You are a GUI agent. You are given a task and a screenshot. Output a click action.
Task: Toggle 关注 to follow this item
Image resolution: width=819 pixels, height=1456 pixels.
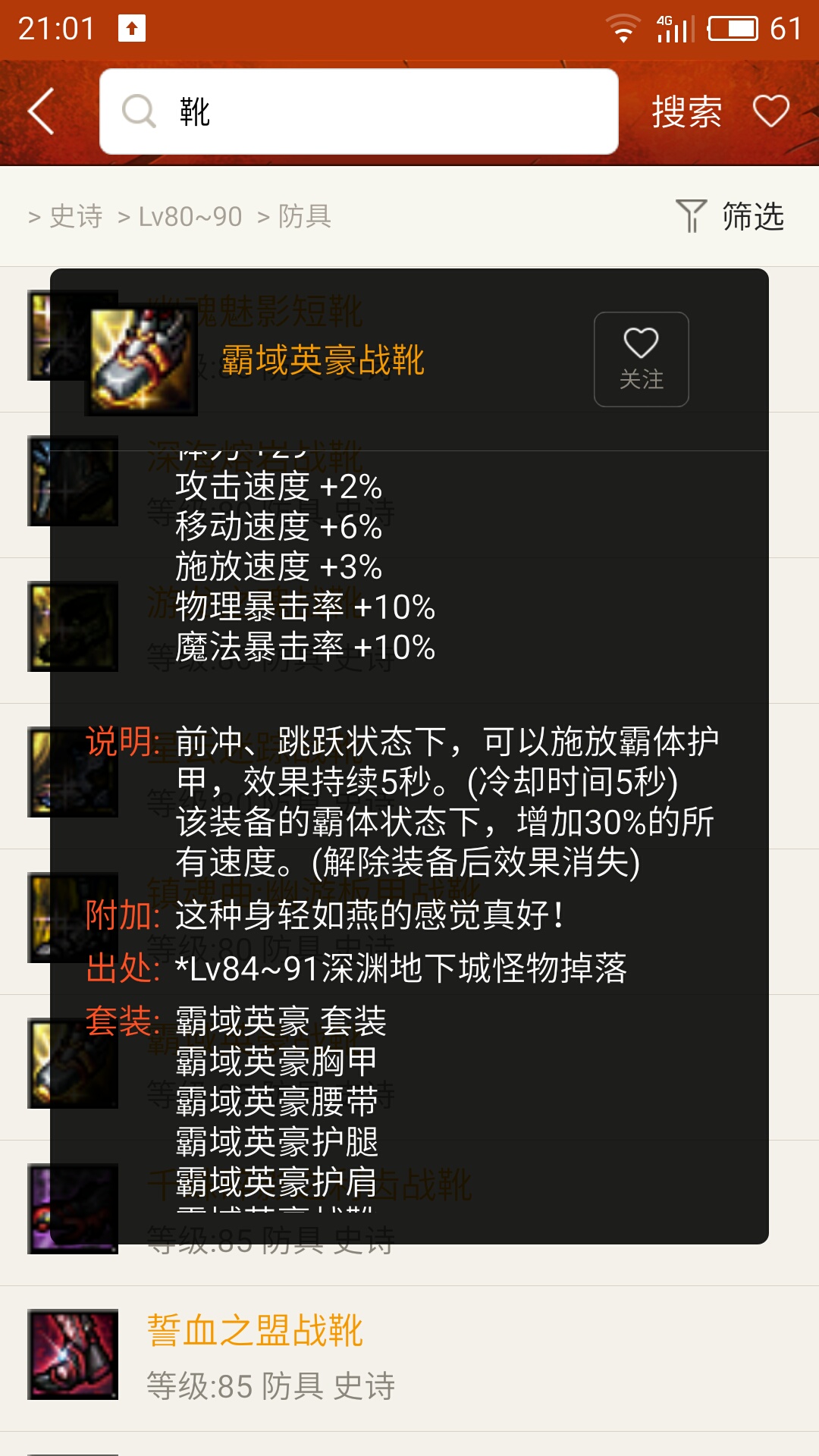click(642, 358)
